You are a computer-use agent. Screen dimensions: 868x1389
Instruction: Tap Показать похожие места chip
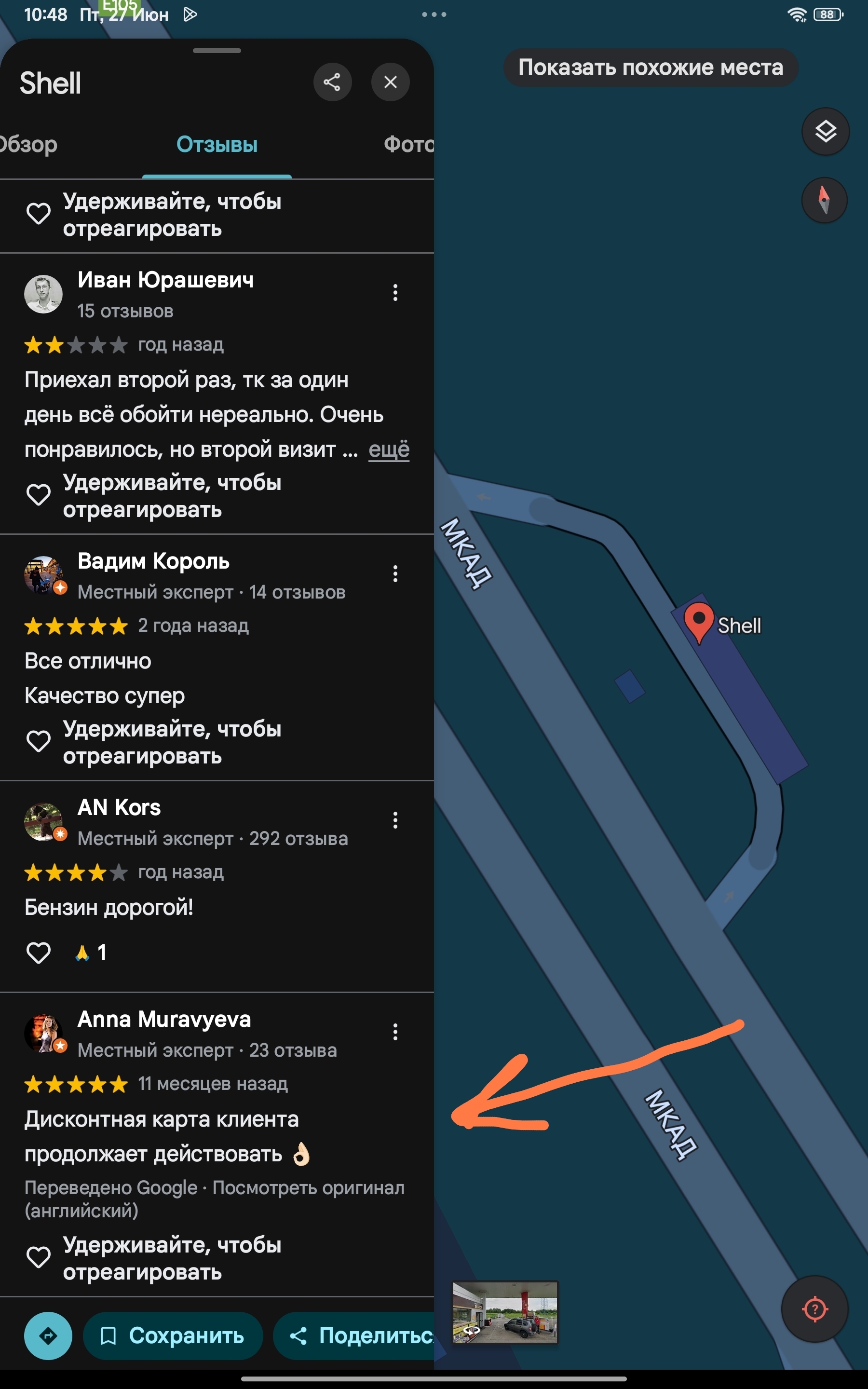651,68
